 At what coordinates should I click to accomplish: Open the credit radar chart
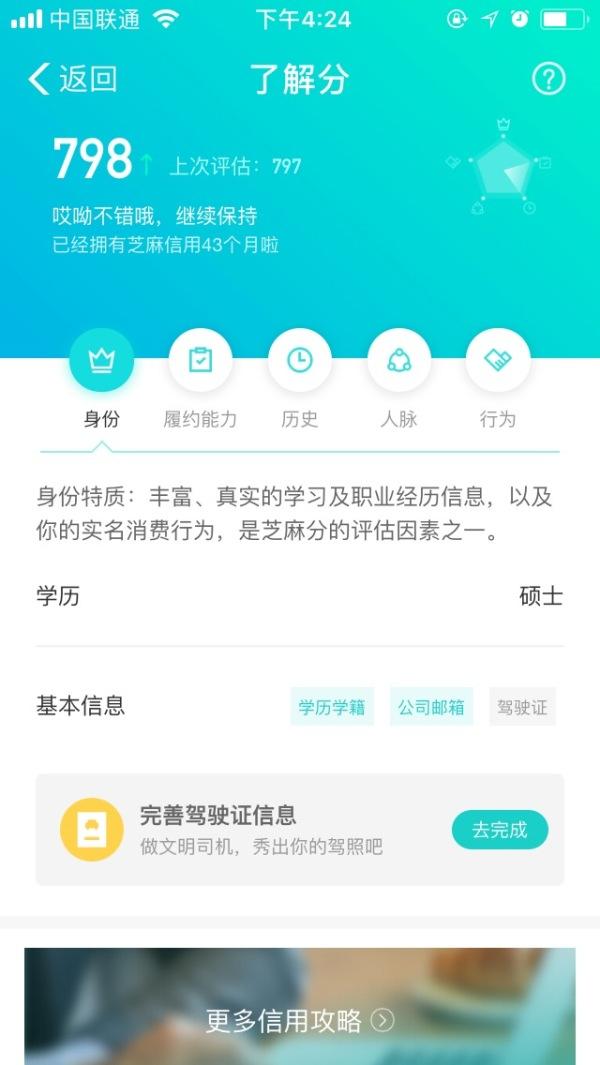click(x=503, y=168)
